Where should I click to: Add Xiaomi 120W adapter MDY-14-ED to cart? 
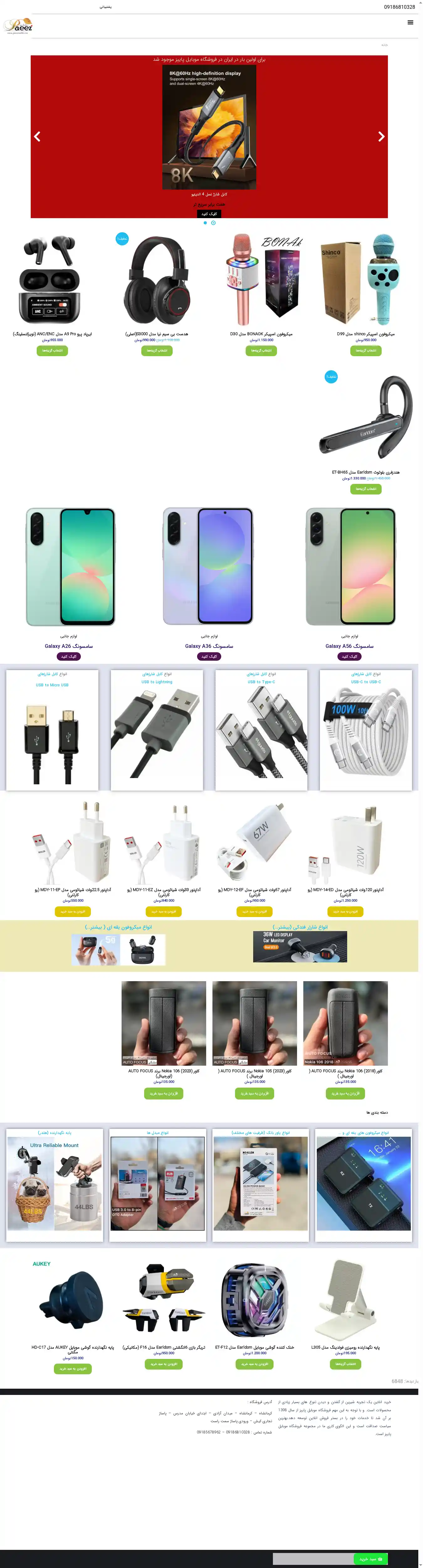(x=346, y=911)
